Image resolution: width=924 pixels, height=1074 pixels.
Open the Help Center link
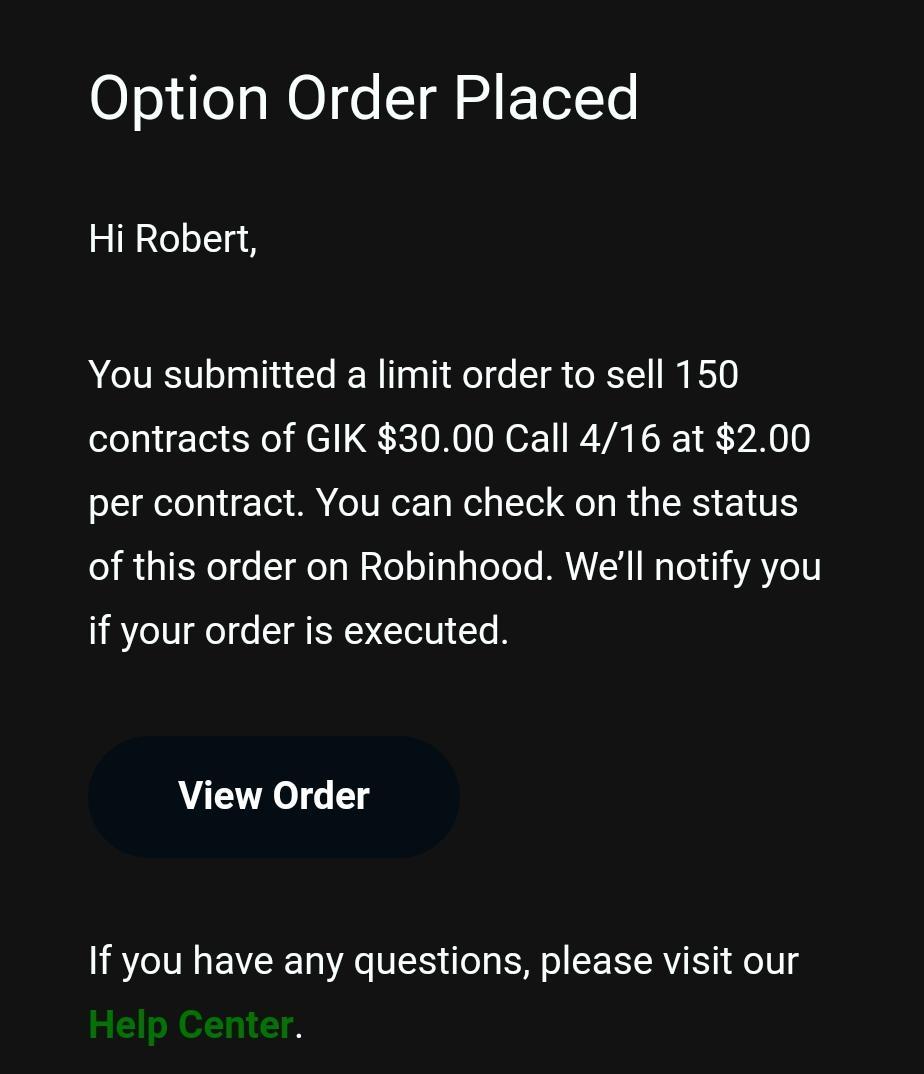[x=190, y=1025]
